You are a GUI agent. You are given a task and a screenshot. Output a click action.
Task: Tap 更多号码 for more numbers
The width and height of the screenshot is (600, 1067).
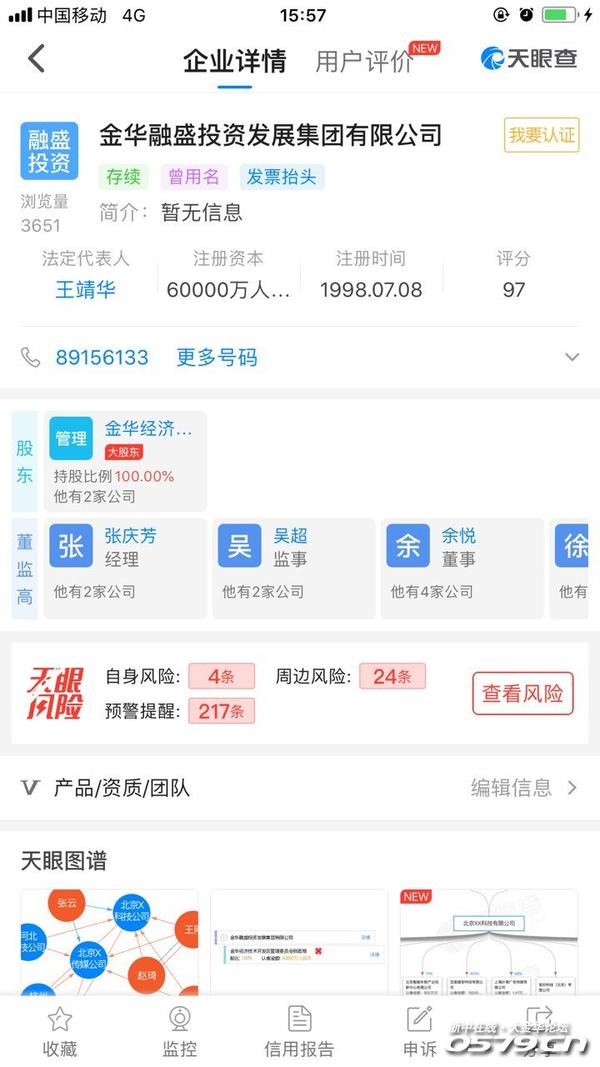pyautogui.click(x=217, y=357)
